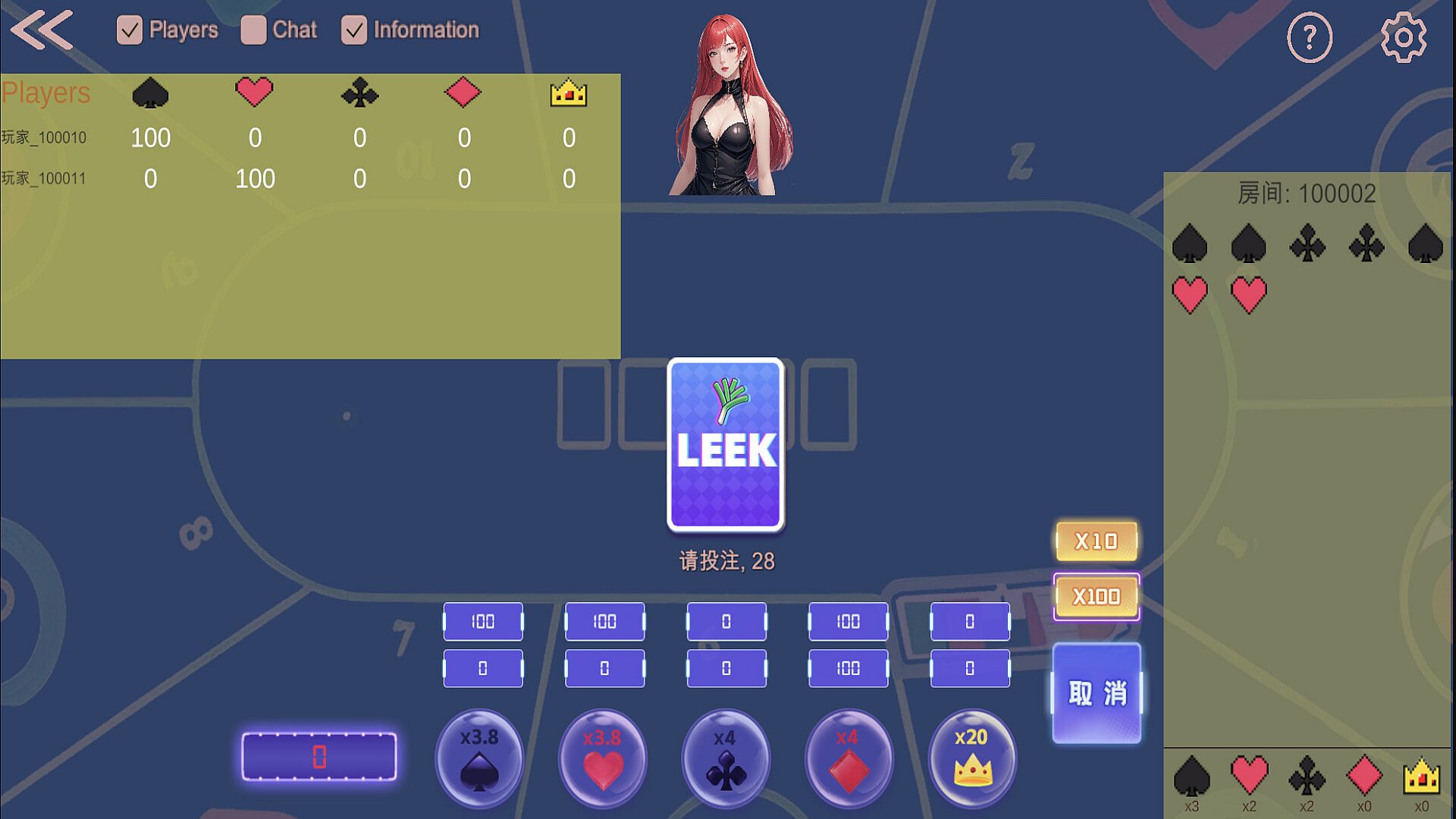Enable the Chat checkbox

(x=253, y=30)
